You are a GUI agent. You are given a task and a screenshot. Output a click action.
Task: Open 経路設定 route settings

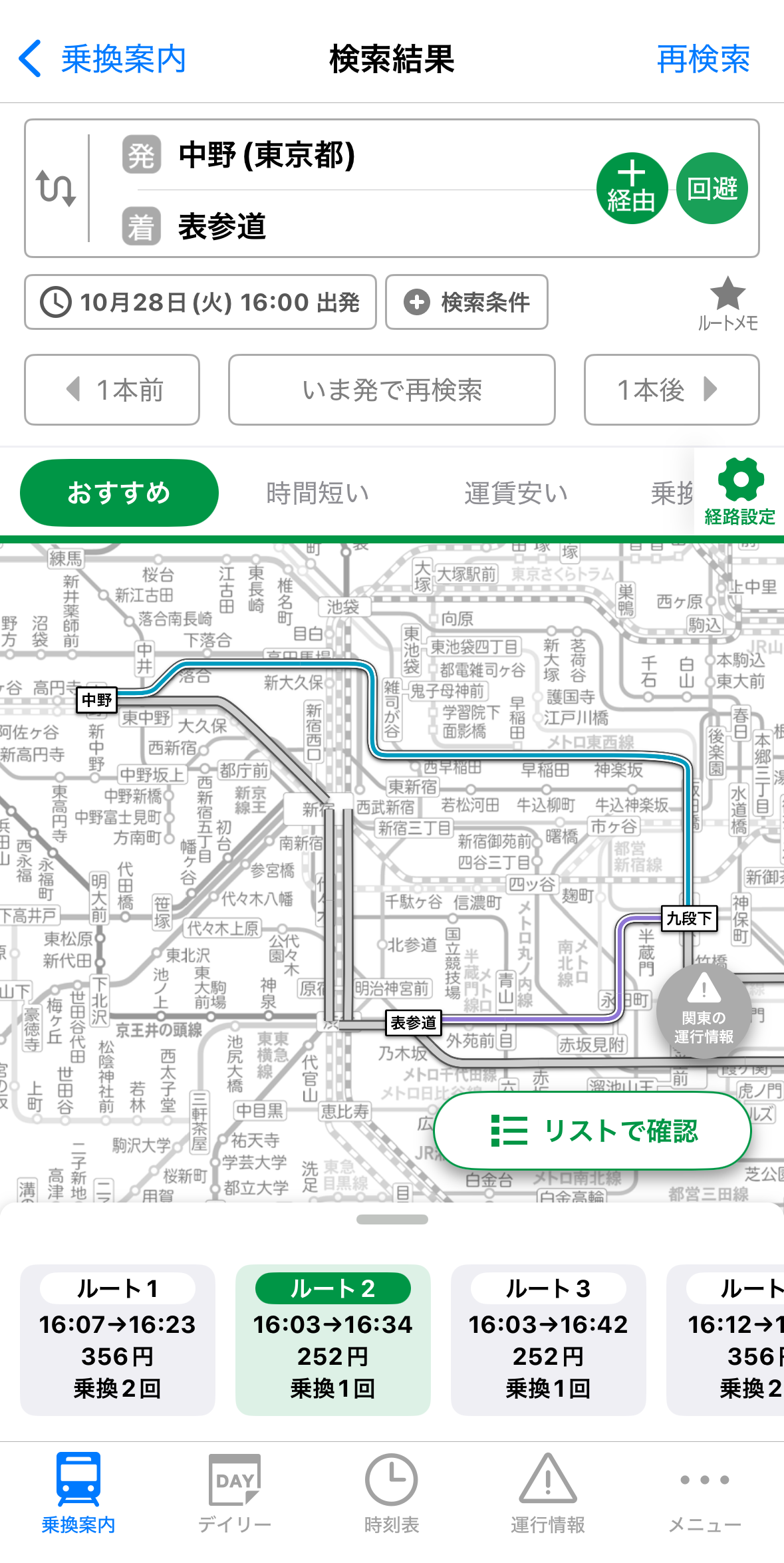point(740,492)
